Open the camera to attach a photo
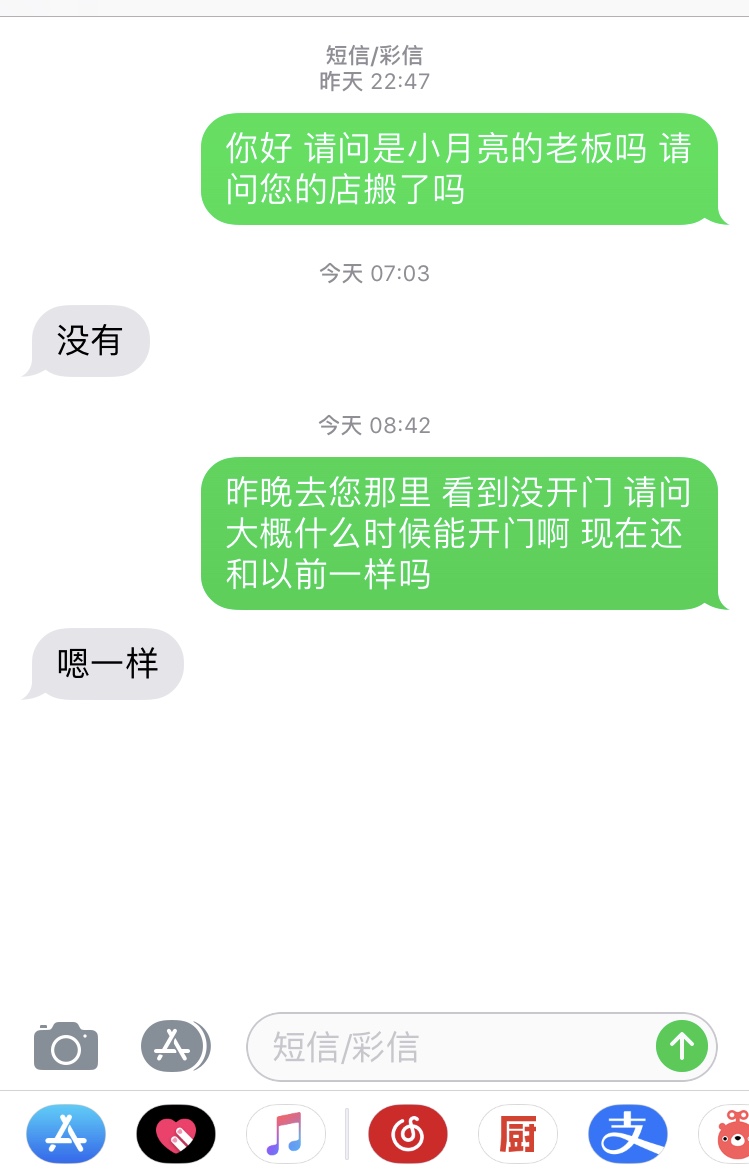Viewport: 749px width, 1174px height. click(66, 1047)
